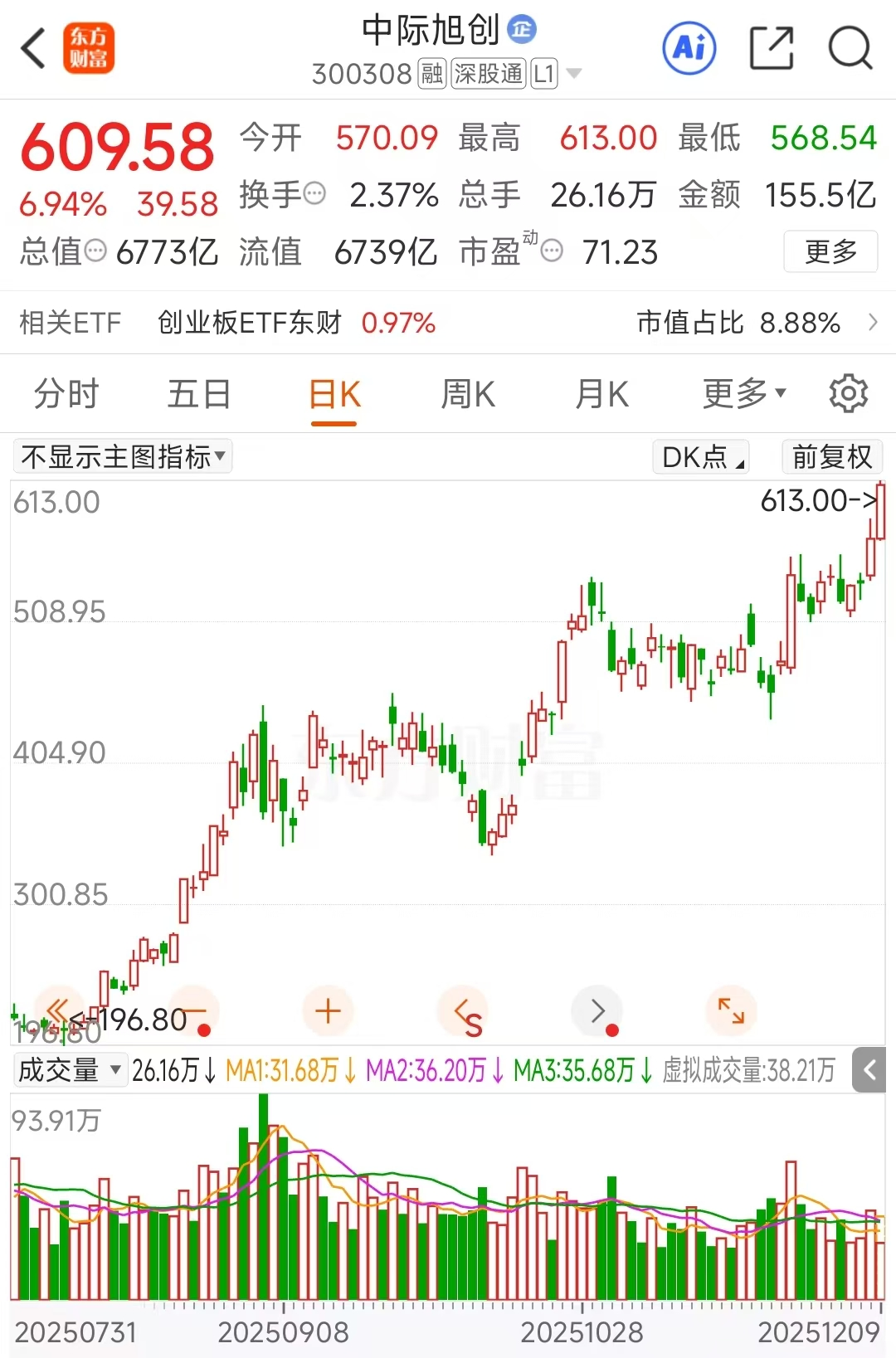
Task: Switch to the 分时 view
Action: (x=66, y=394)
